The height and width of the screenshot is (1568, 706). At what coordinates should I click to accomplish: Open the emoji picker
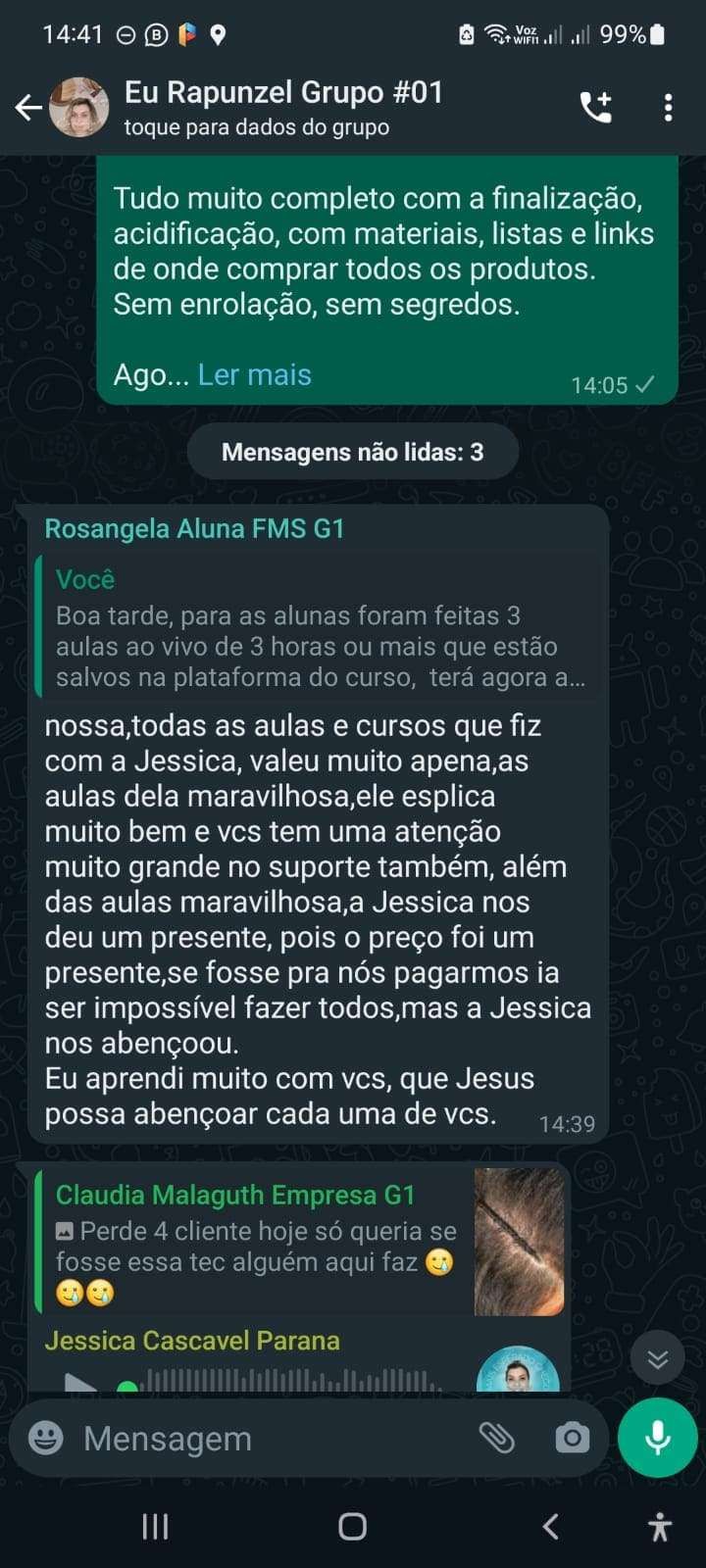(45, 1439)
